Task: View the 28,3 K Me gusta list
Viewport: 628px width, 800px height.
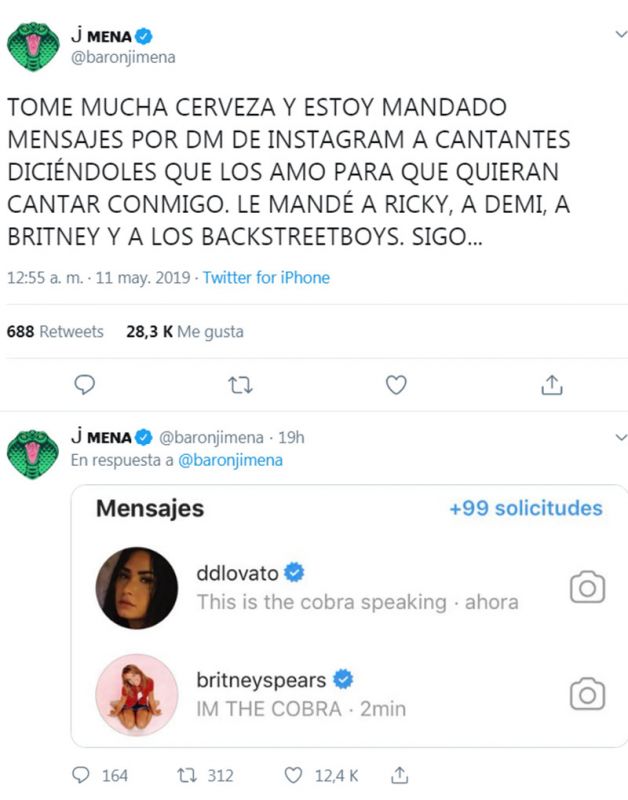Action: [x=184, y=331]
